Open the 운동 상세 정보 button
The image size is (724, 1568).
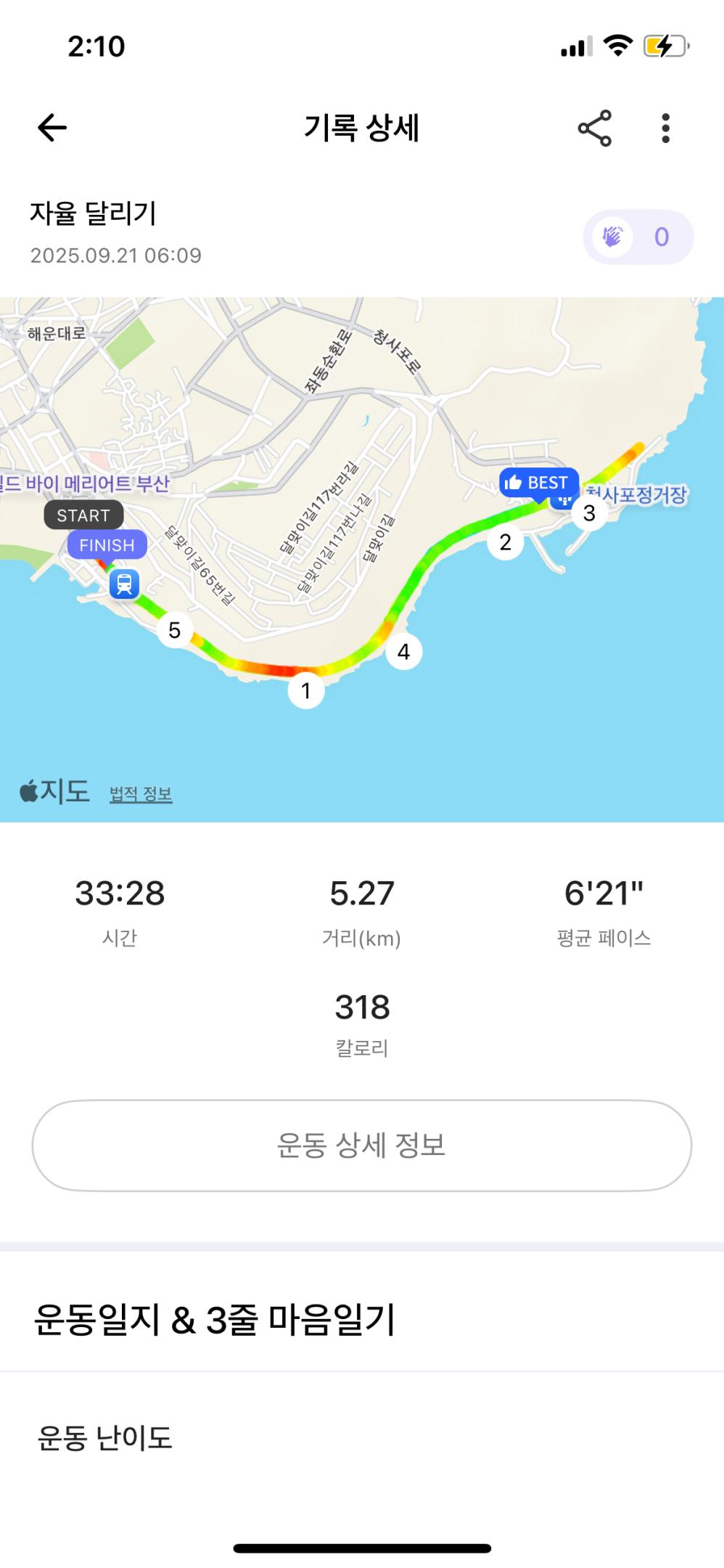coord(361,1145)
